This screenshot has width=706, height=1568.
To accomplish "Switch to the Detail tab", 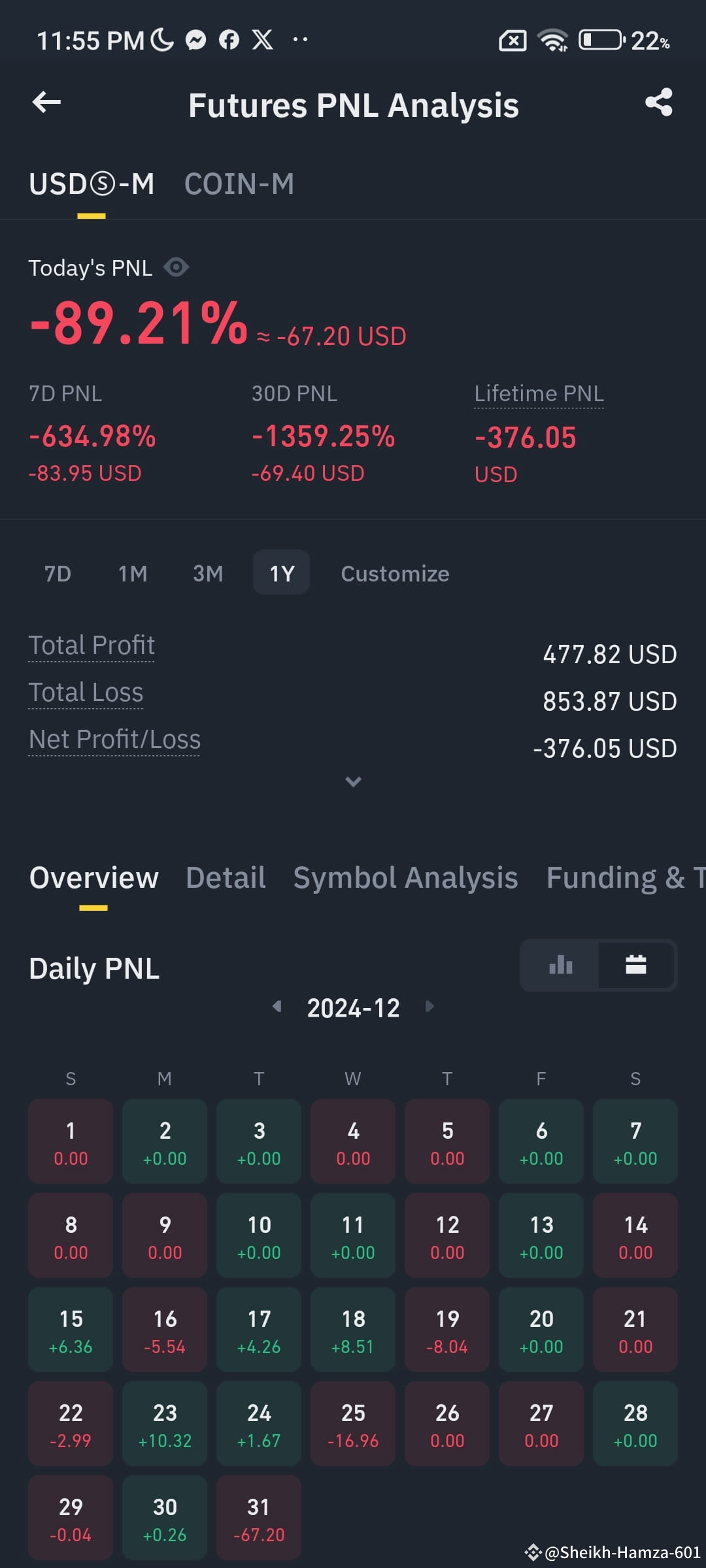I will point(226,877).
